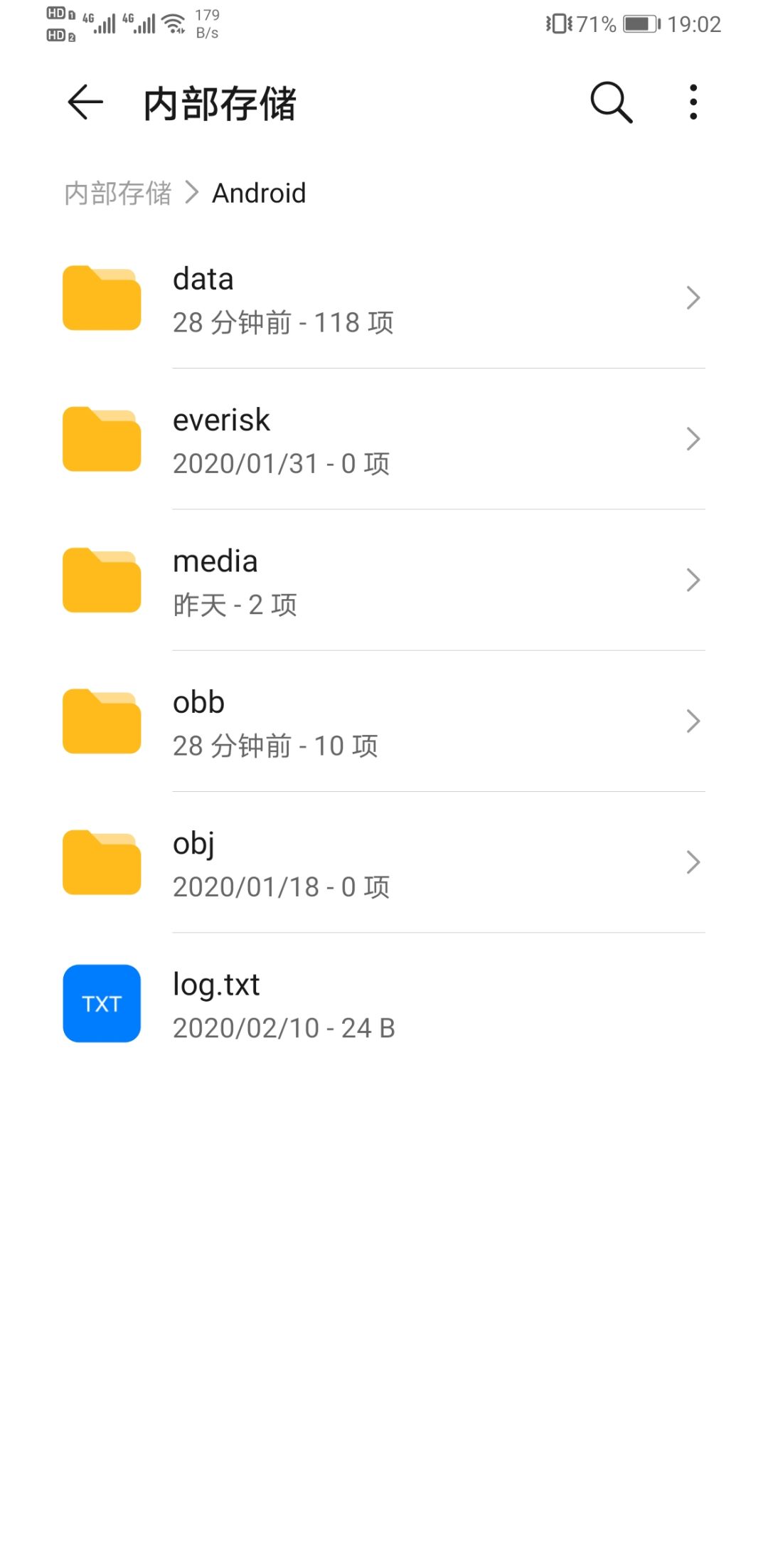Tap the blue TXT file icon for log.txt
Image resolution: width=768 pixels, height=1568 pixels.
point(101,1003)
